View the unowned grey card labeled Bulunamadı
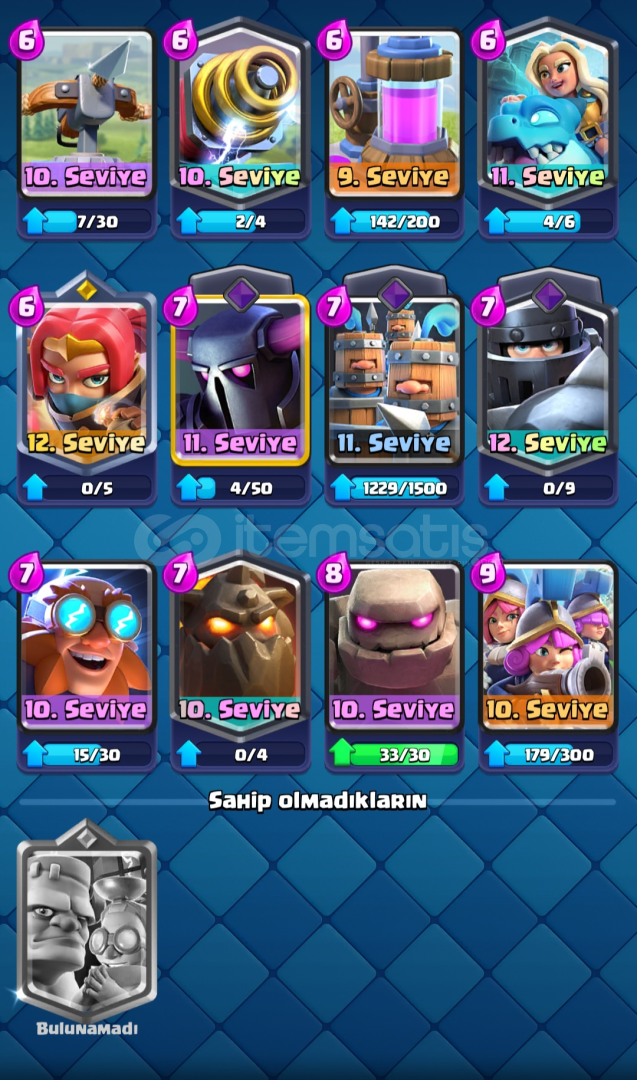This screenshot has width=637, height=1080. [x=88, y=918]
